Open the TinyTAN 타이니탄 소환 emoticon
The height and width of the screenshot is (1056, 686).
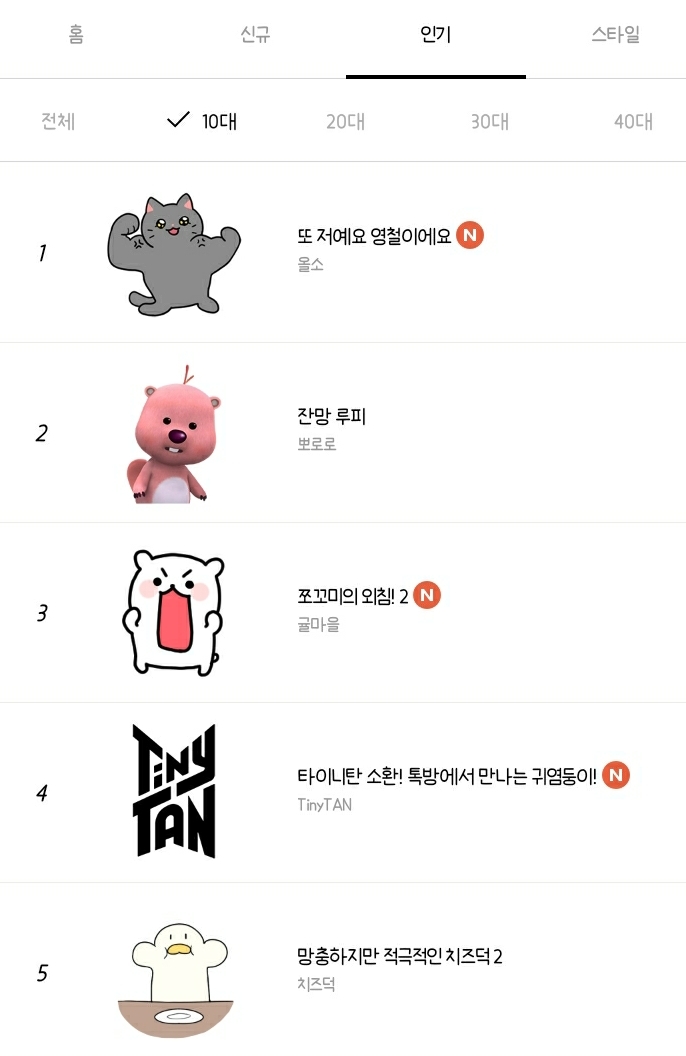click(x=446, y=776)
